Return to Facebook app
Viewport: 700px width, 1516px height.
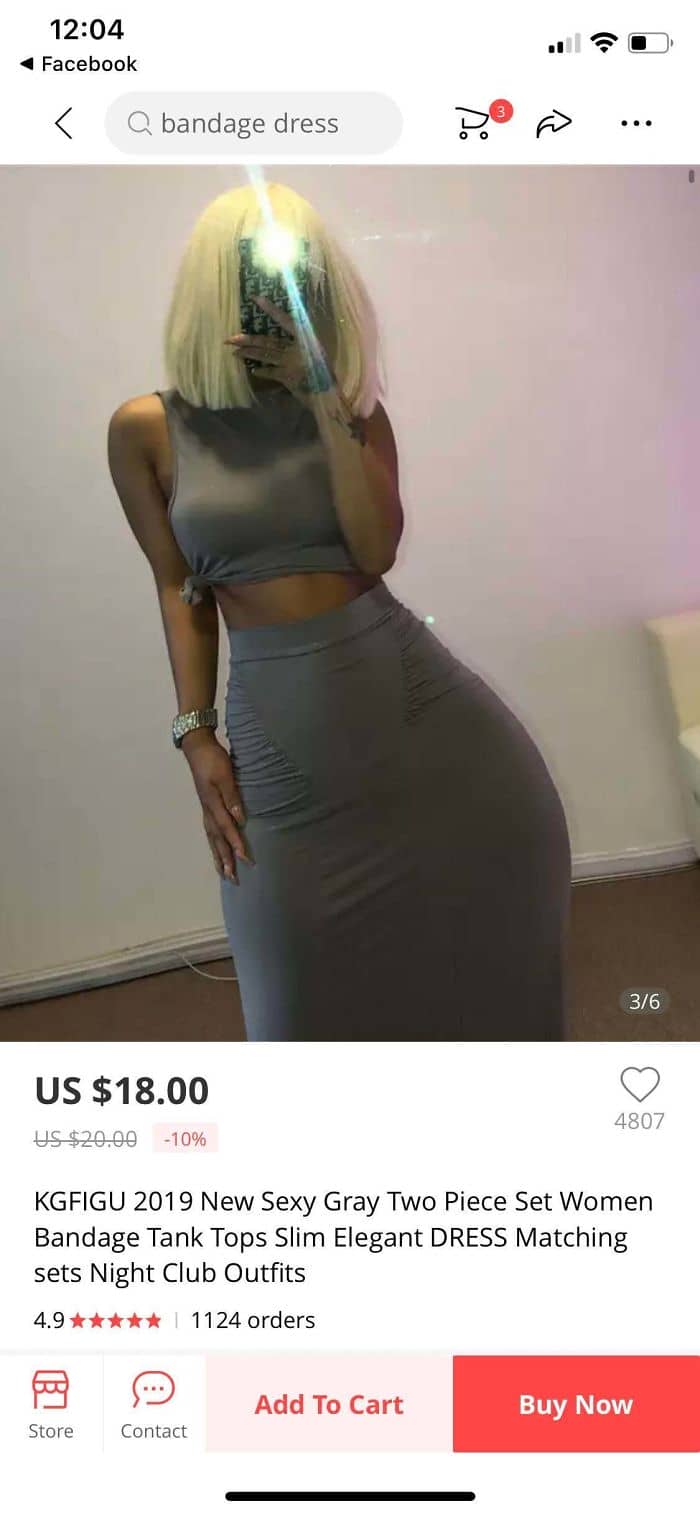pos(78,64)
